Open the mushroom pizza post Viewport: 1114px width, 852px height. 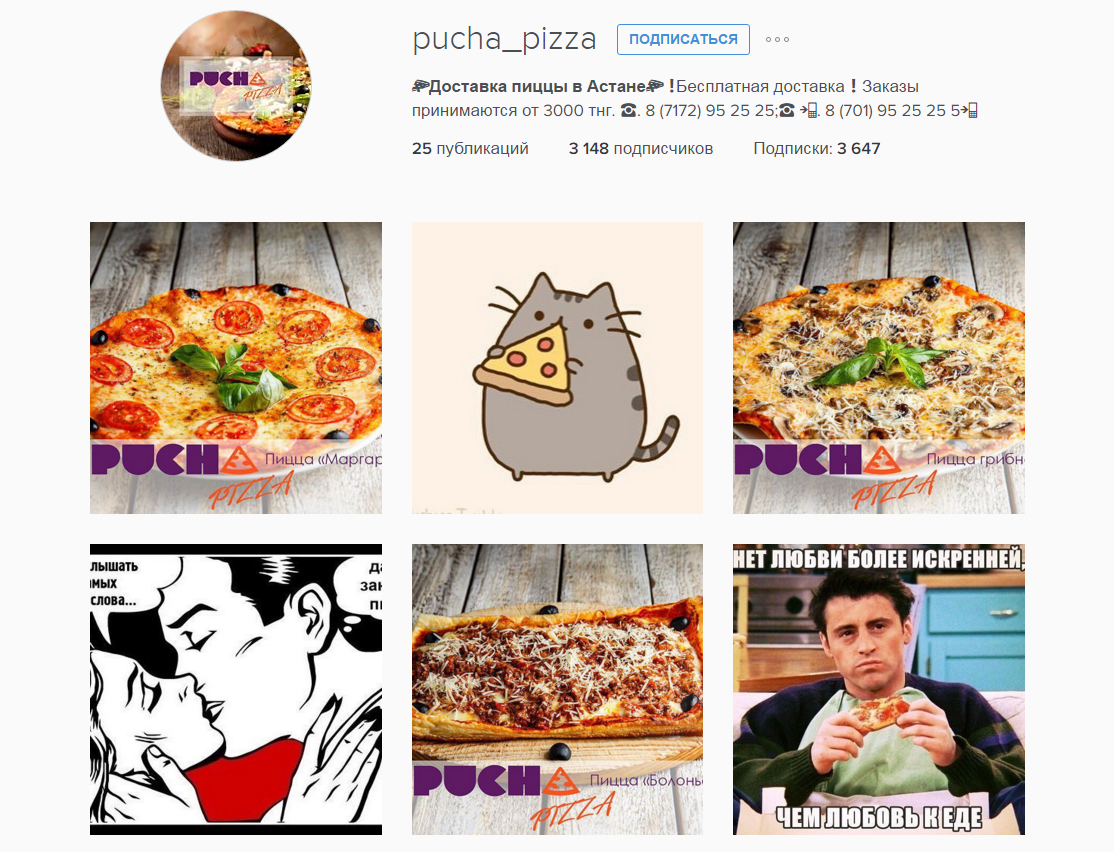[878, 367]
